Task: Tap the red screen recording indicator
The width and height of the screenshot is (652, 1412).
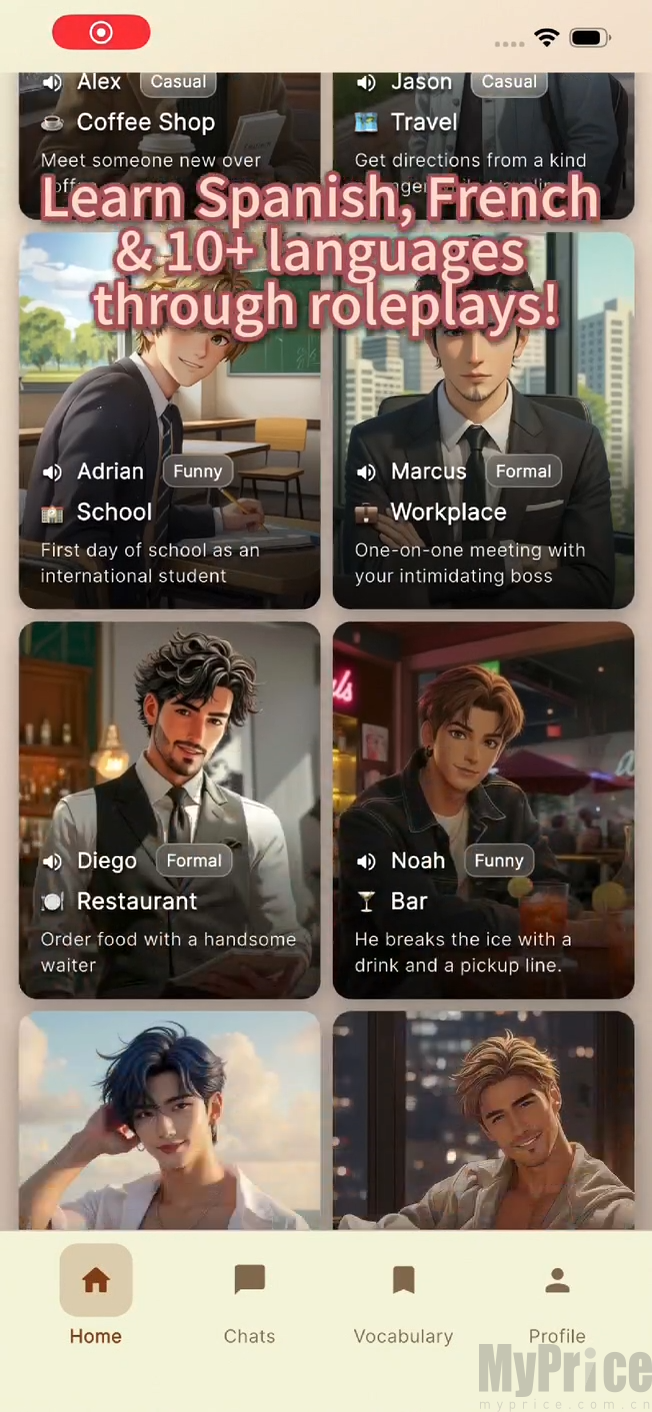Action: coord(101,32)
